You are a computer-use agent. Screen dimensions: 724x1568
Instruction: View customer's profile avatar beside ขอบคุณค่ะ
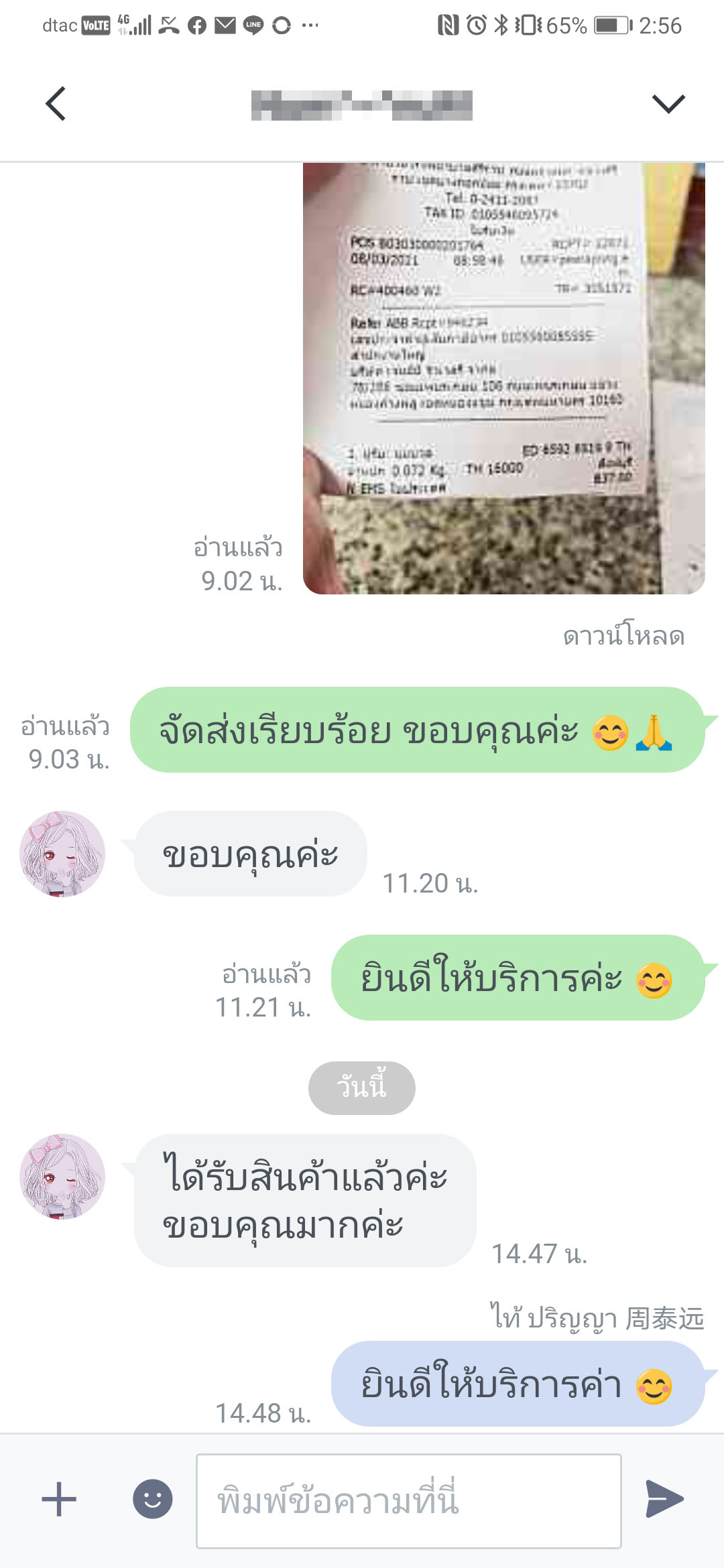pyautogui.click(x=62, y=854)
